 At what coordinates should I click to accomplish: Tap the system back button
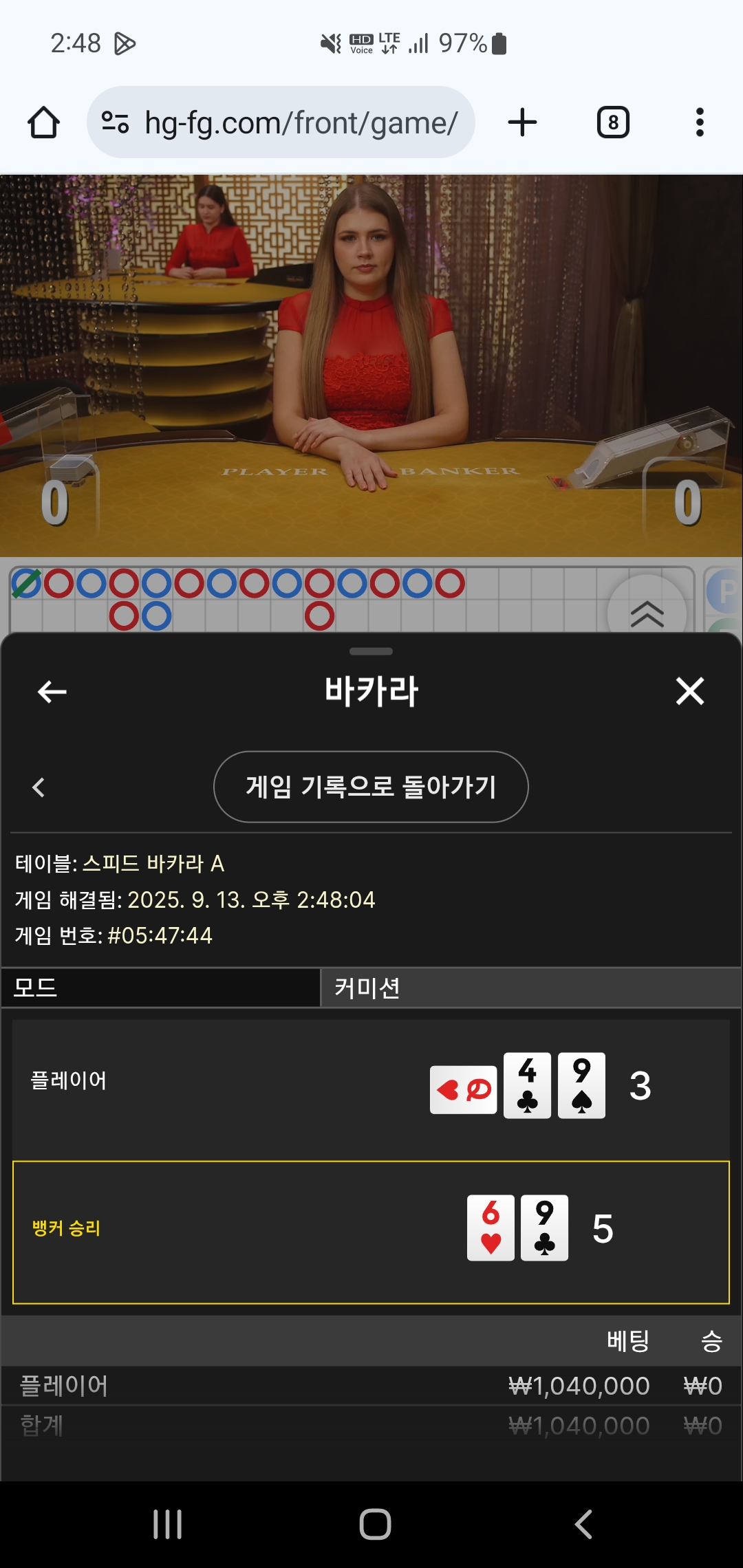click(x=583, y=1524)
